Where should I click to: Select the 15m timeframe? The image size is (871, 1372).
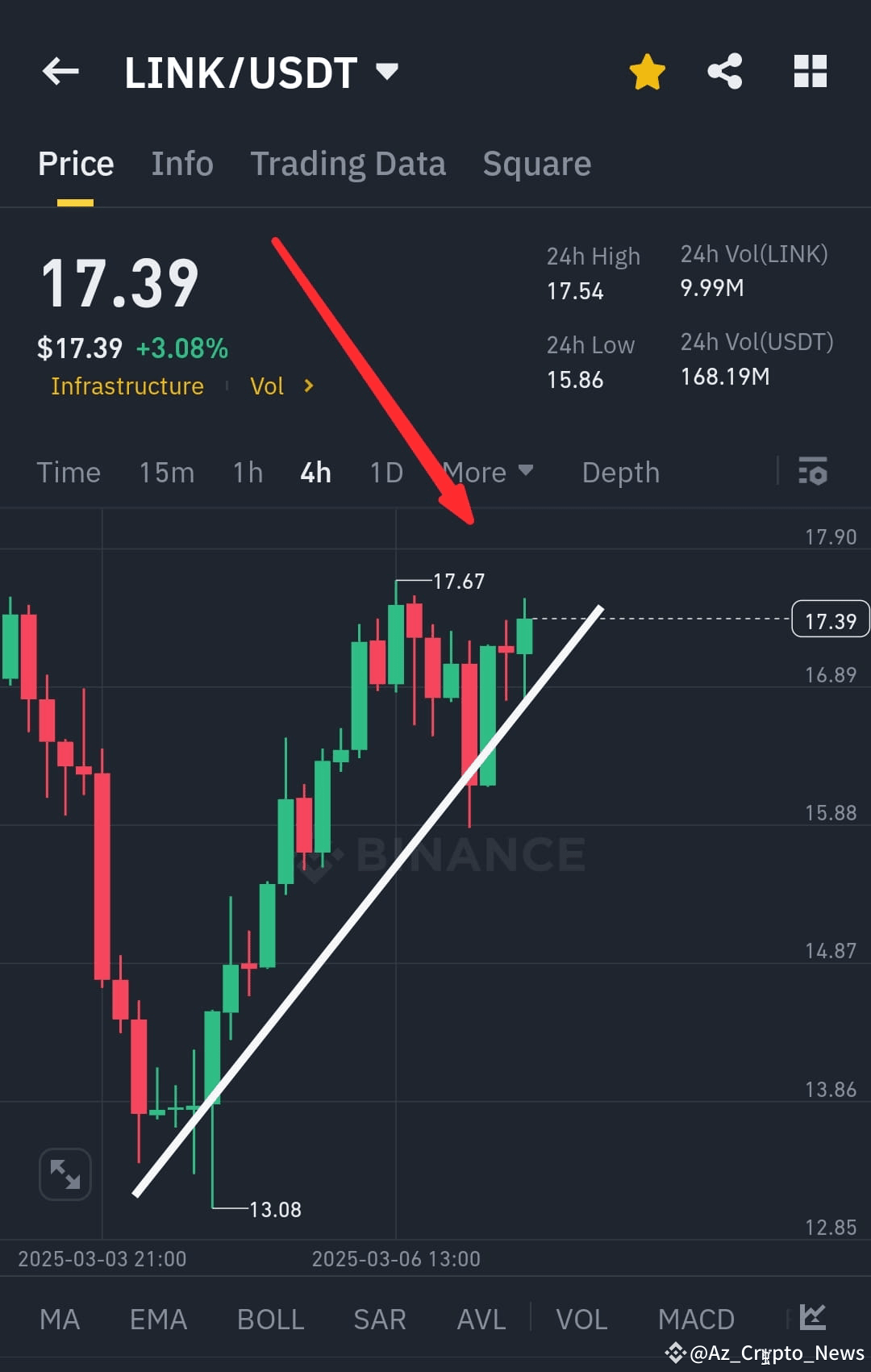point(166,472)
